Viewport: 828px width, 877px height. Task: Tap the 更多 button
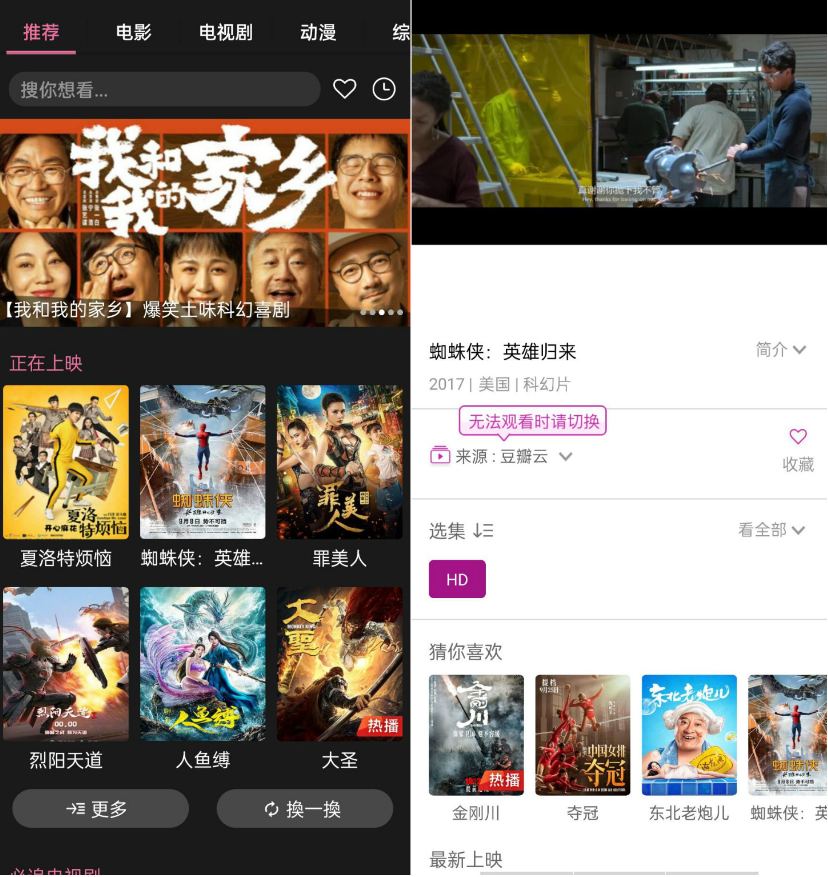pyautogui.click(x=100, y=809)
